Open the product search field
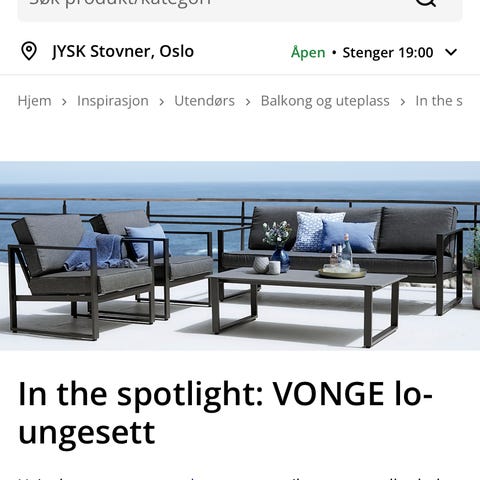Image resolution: width=480 pixels, height=480 pixels. [x=240, y=9]
